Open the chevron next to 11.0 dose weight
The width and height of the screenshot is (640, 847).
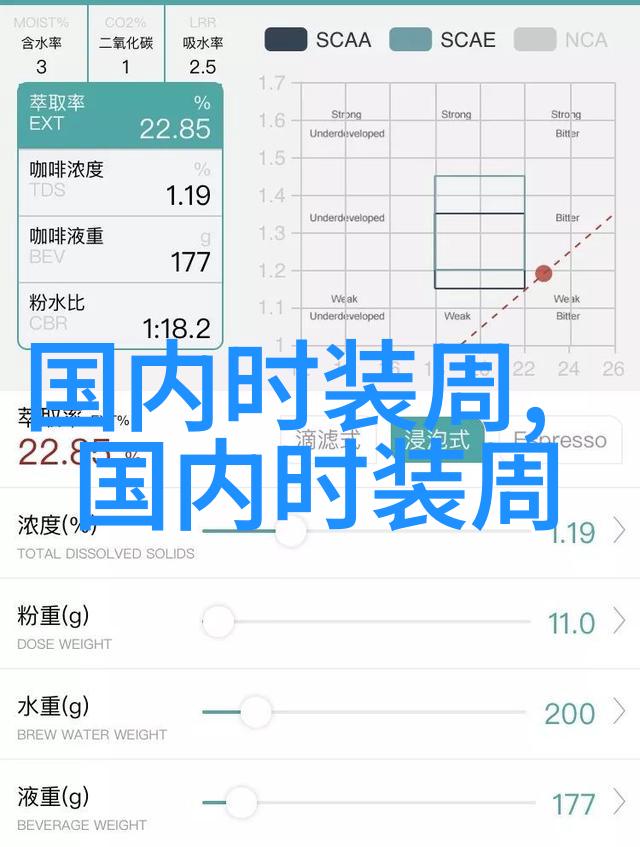619,622
